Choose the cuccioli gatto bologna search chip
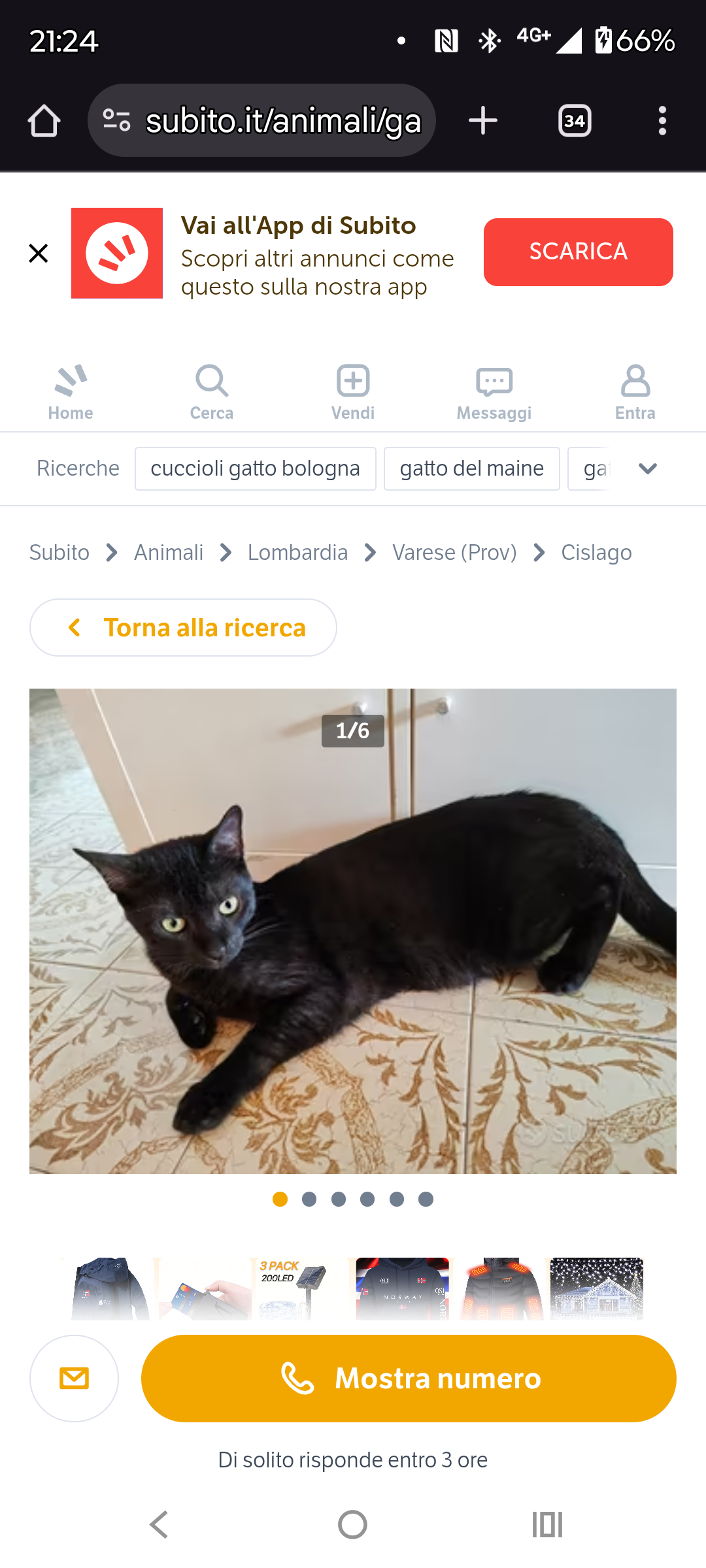Viewport: 706px width, 1568px height. pos(255,468)
